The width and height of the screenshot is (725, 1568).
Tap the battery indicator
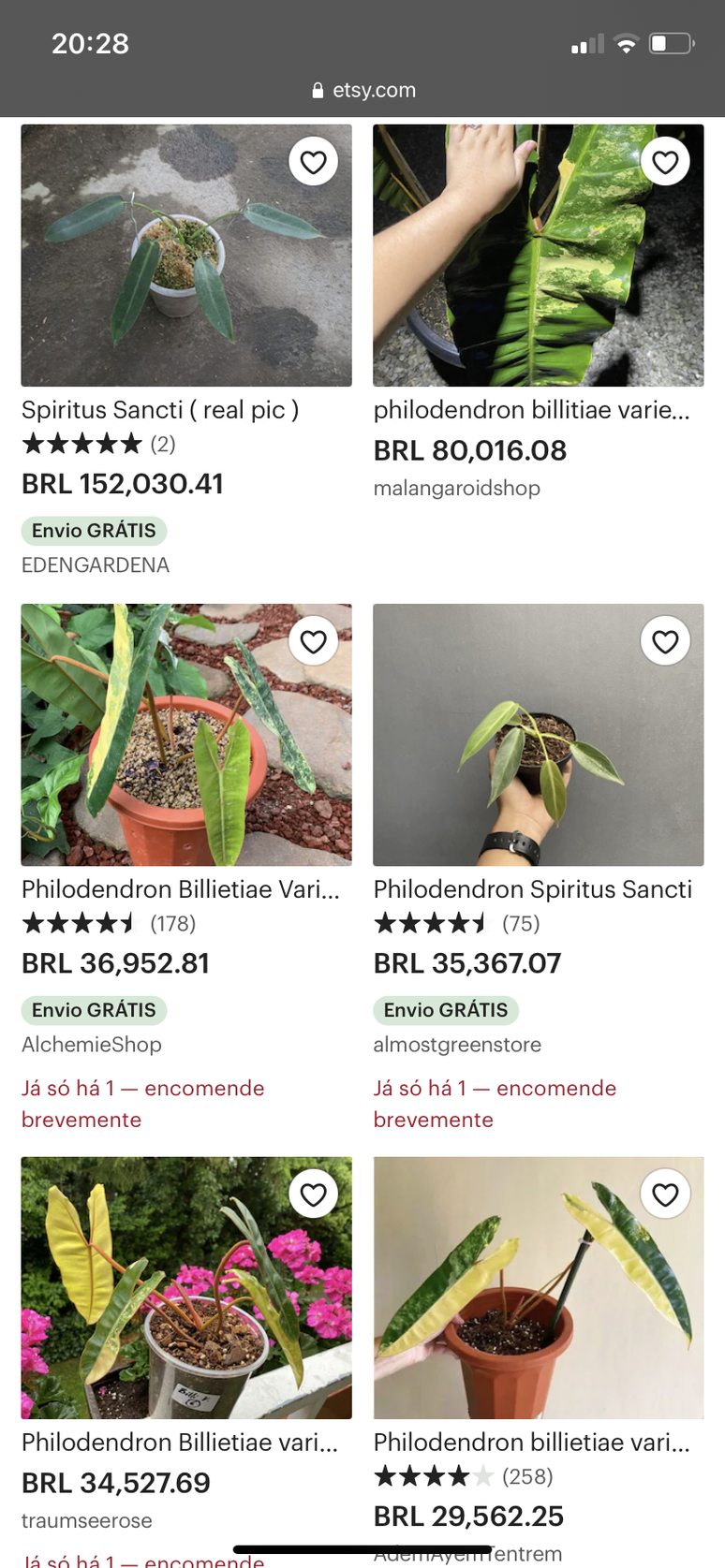point(673,43)
